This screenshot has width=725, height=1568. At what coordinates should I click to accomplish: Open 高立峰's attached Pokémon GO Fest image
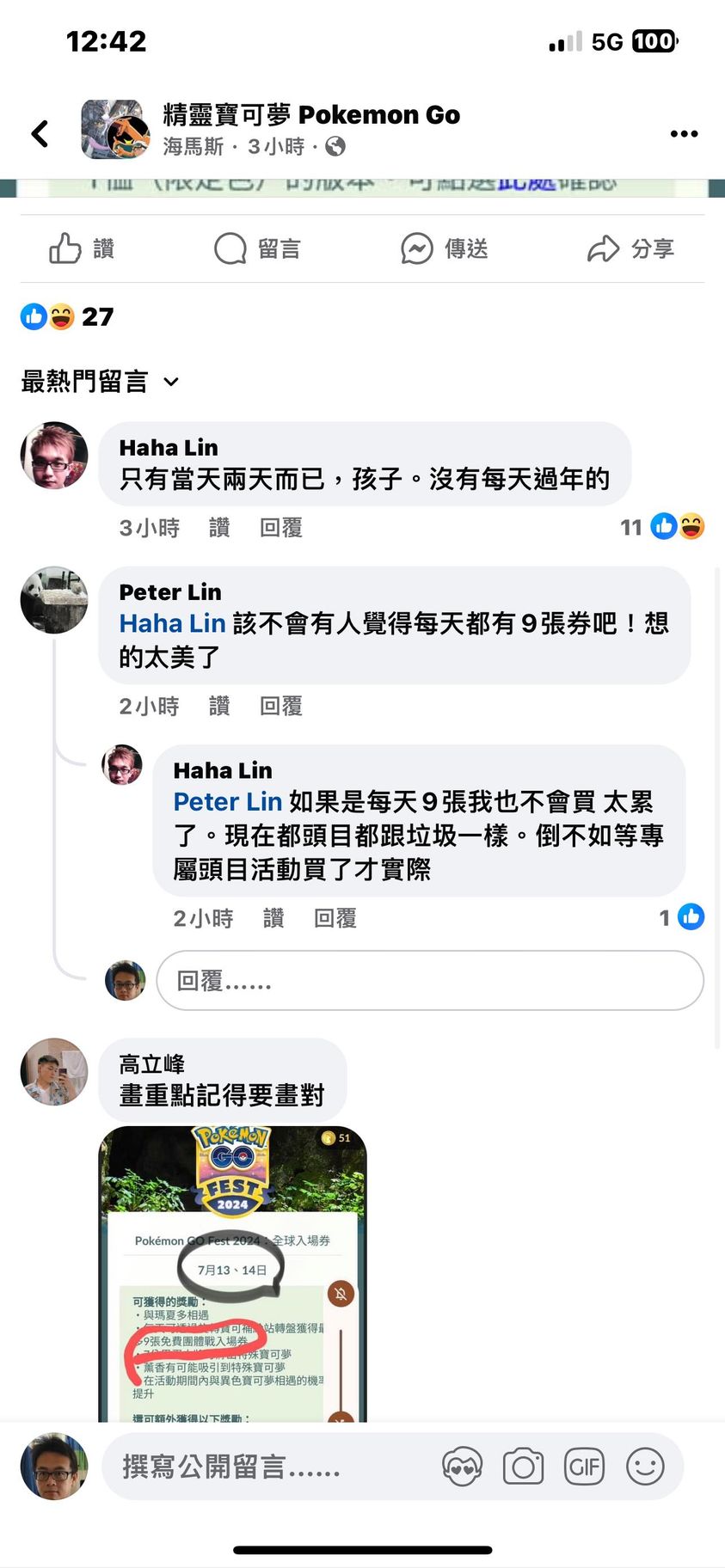point(232,1272)
